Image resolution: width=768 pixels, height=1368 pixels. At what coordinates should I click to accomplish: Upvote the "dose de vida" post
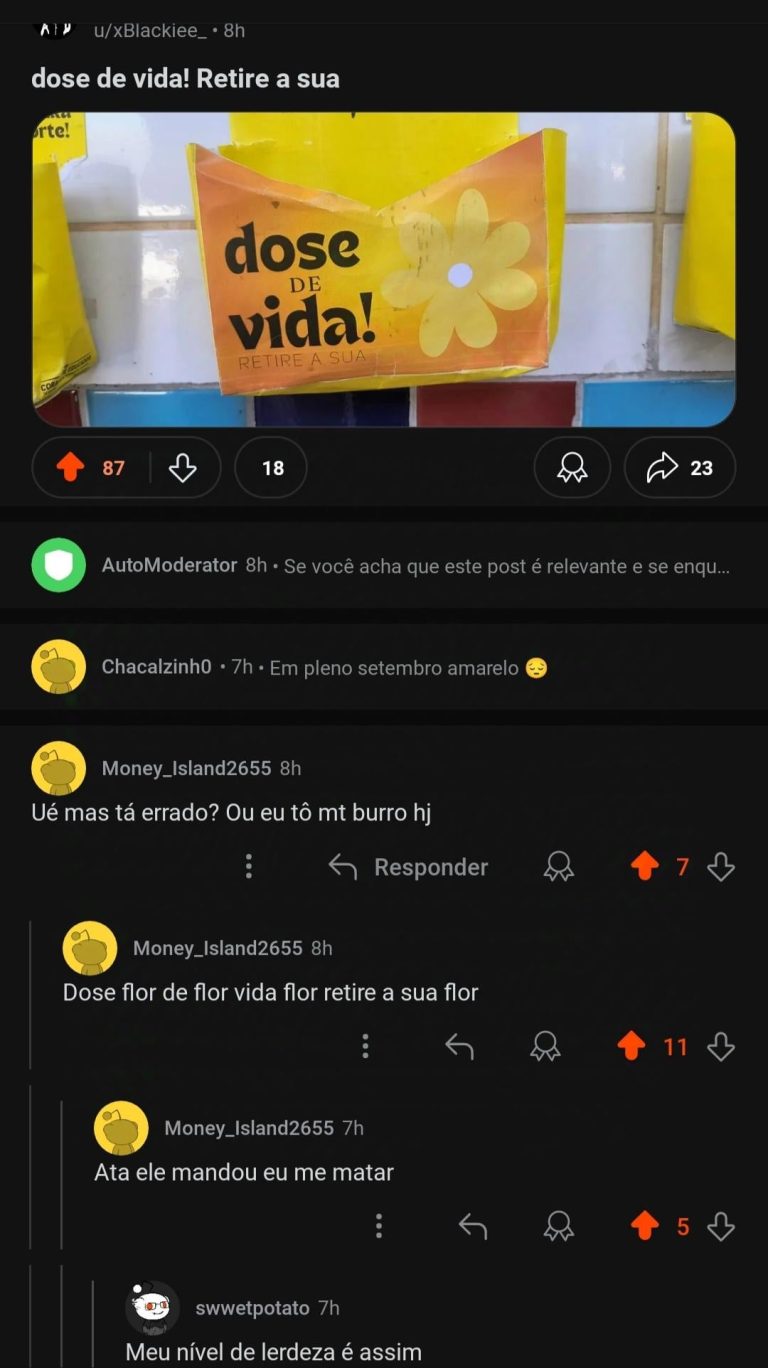point(70,467)
